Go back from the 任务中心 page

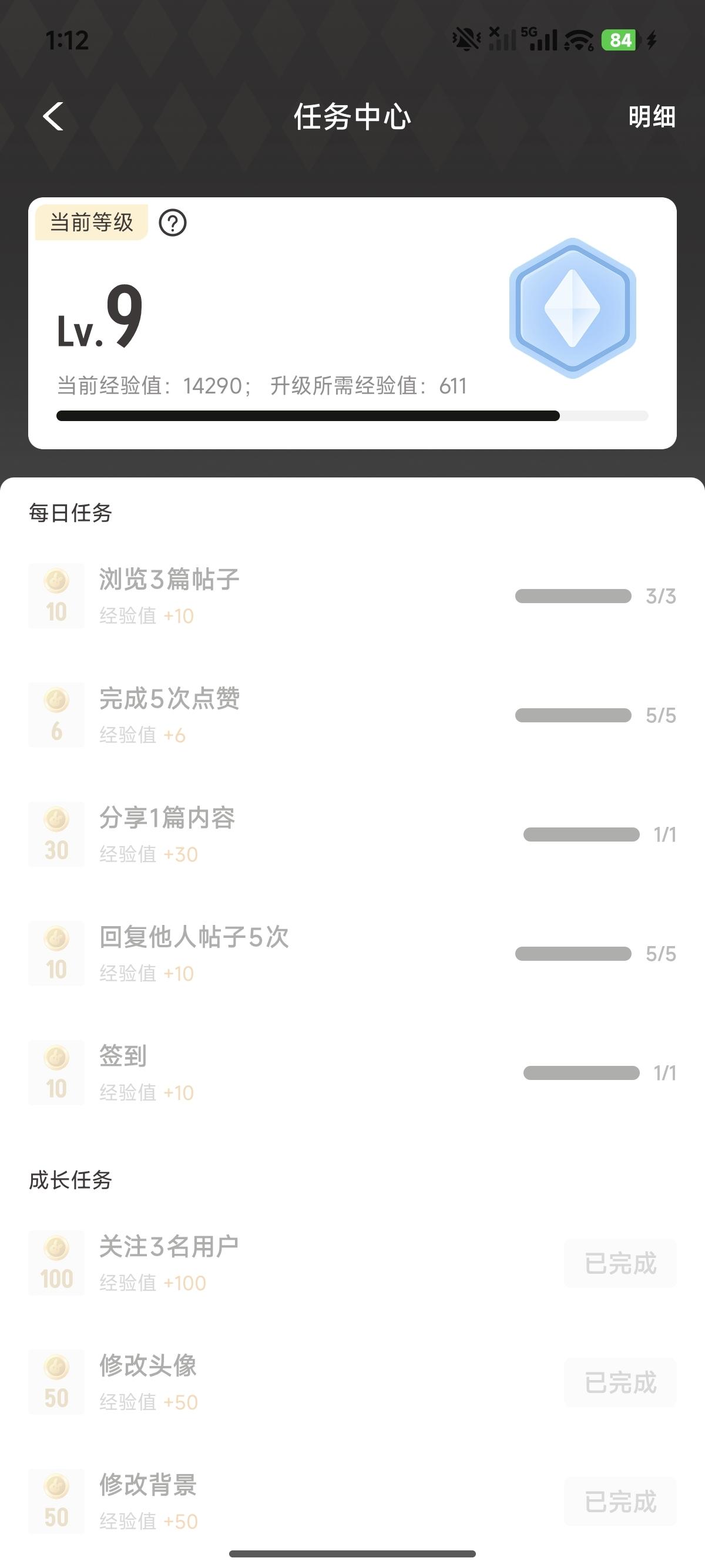[53, 116]
